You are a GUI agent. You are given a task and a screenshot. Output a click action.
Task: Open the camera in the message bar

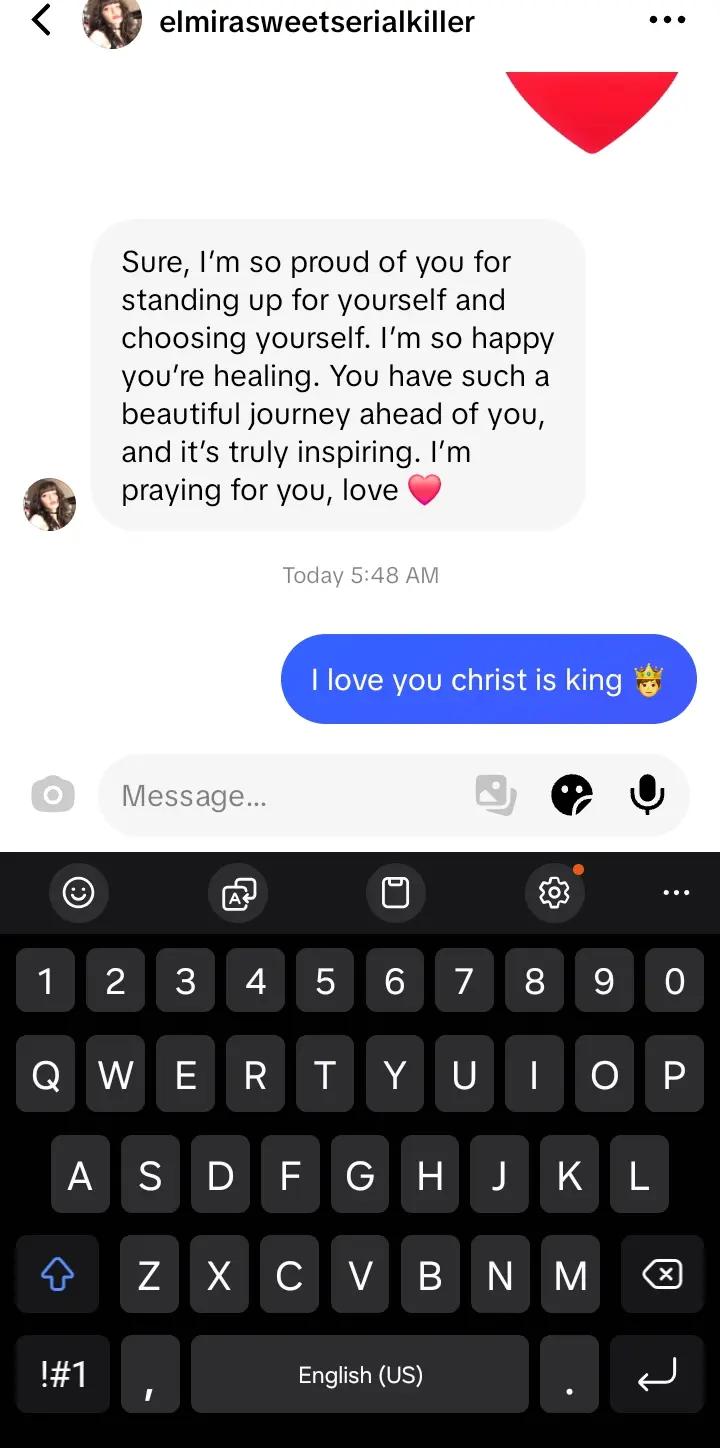pos(53,796)
